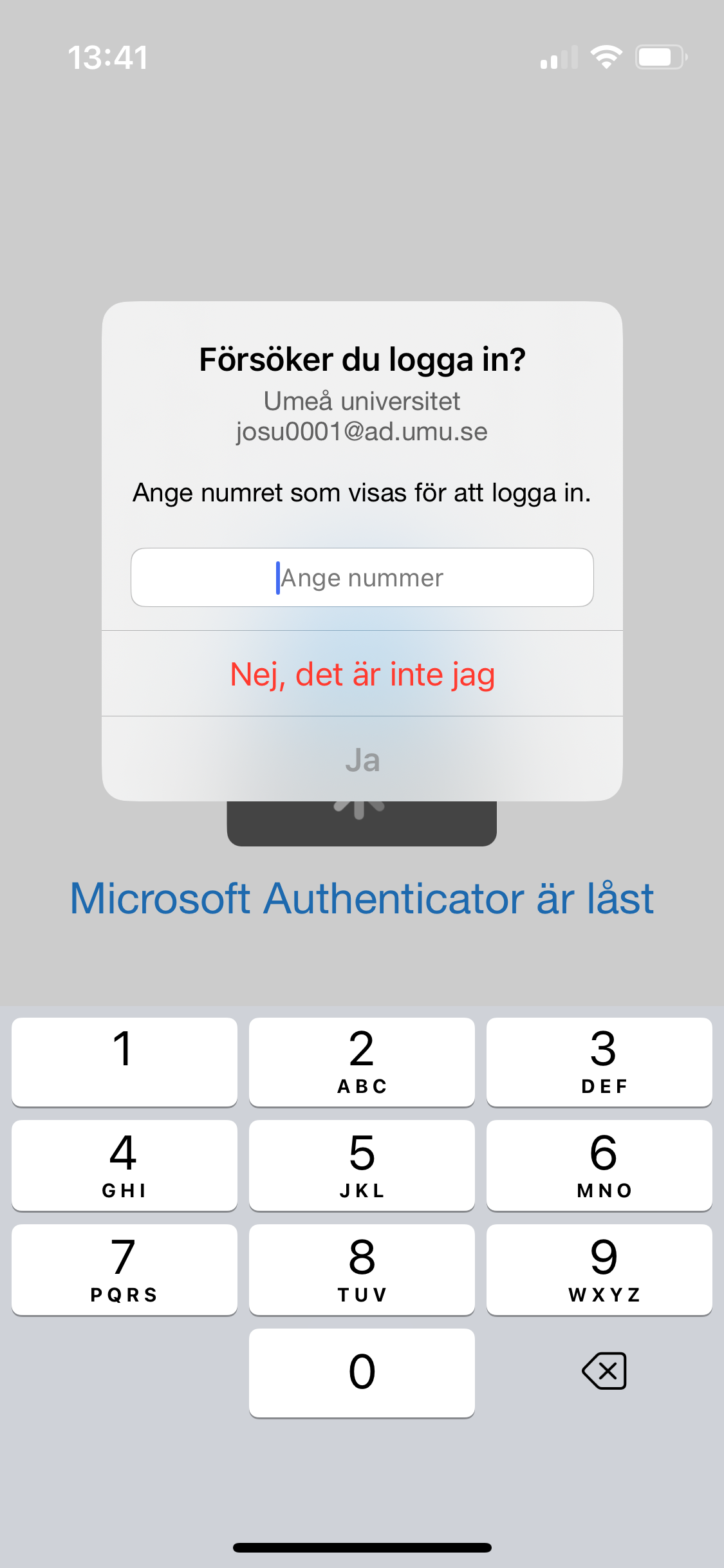Image resolution: width=724 pixels, height=1568 pixels.
Task: Enter digit 2 on the keypad
Action: pyautogui.click(x=362, y=1062)
